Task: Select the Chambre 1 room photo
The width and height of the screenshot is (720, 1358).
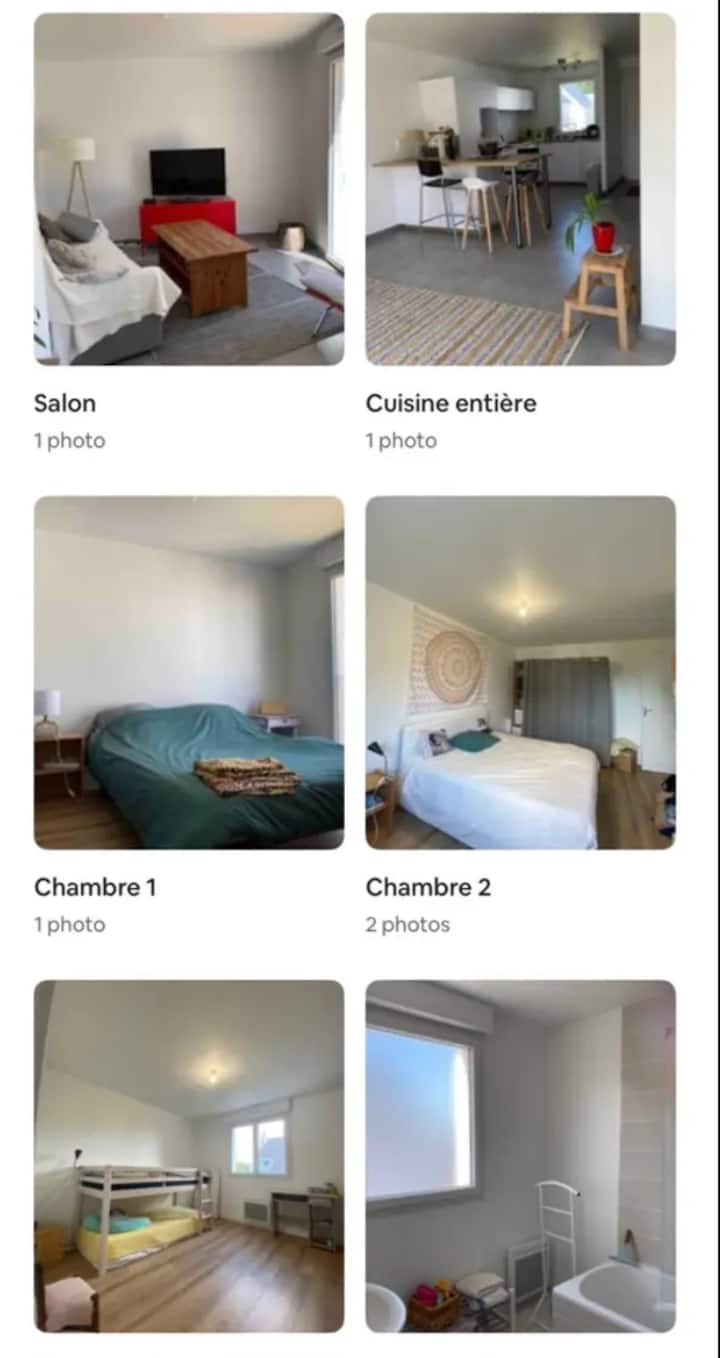Action: (x=189, y=672)
